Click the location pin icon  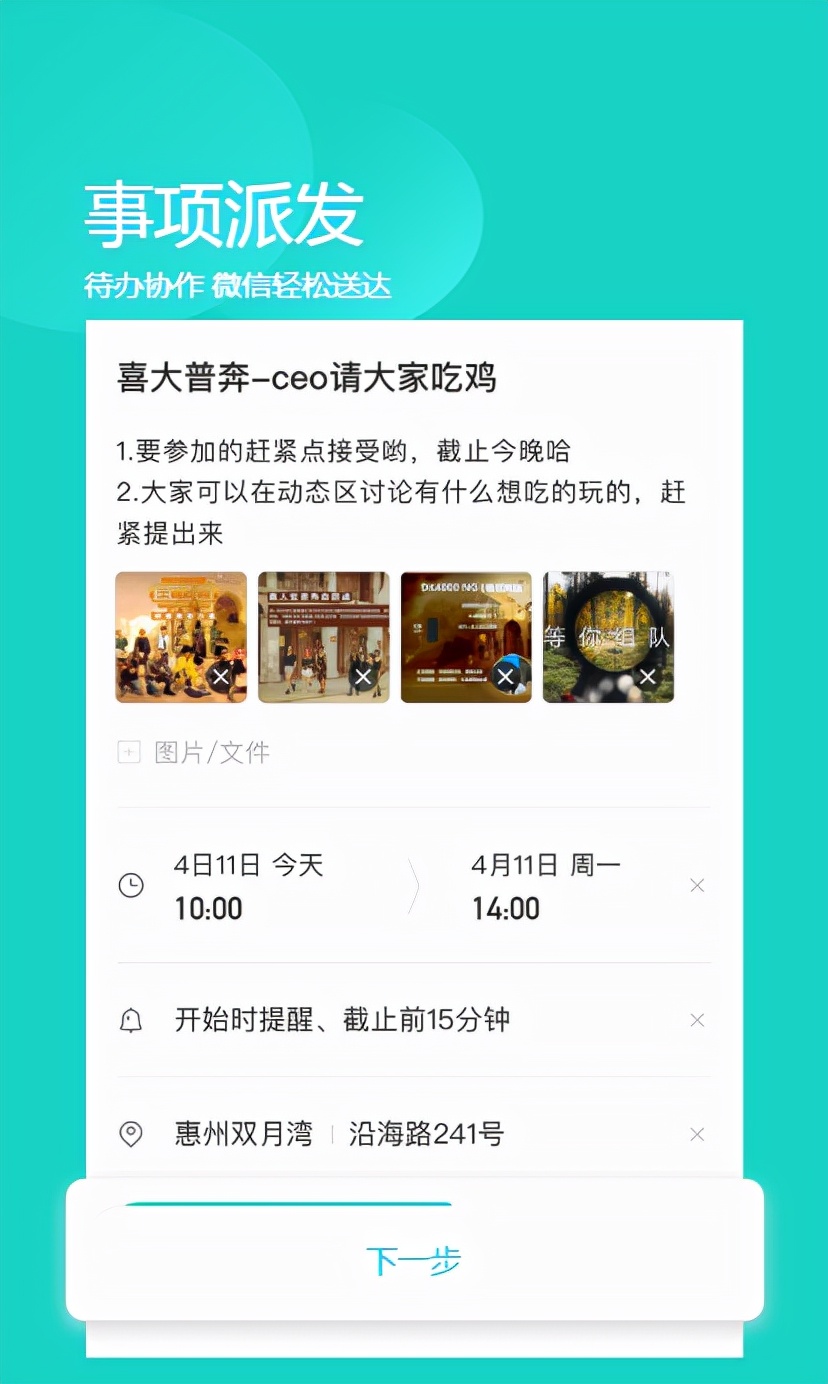130,1134
